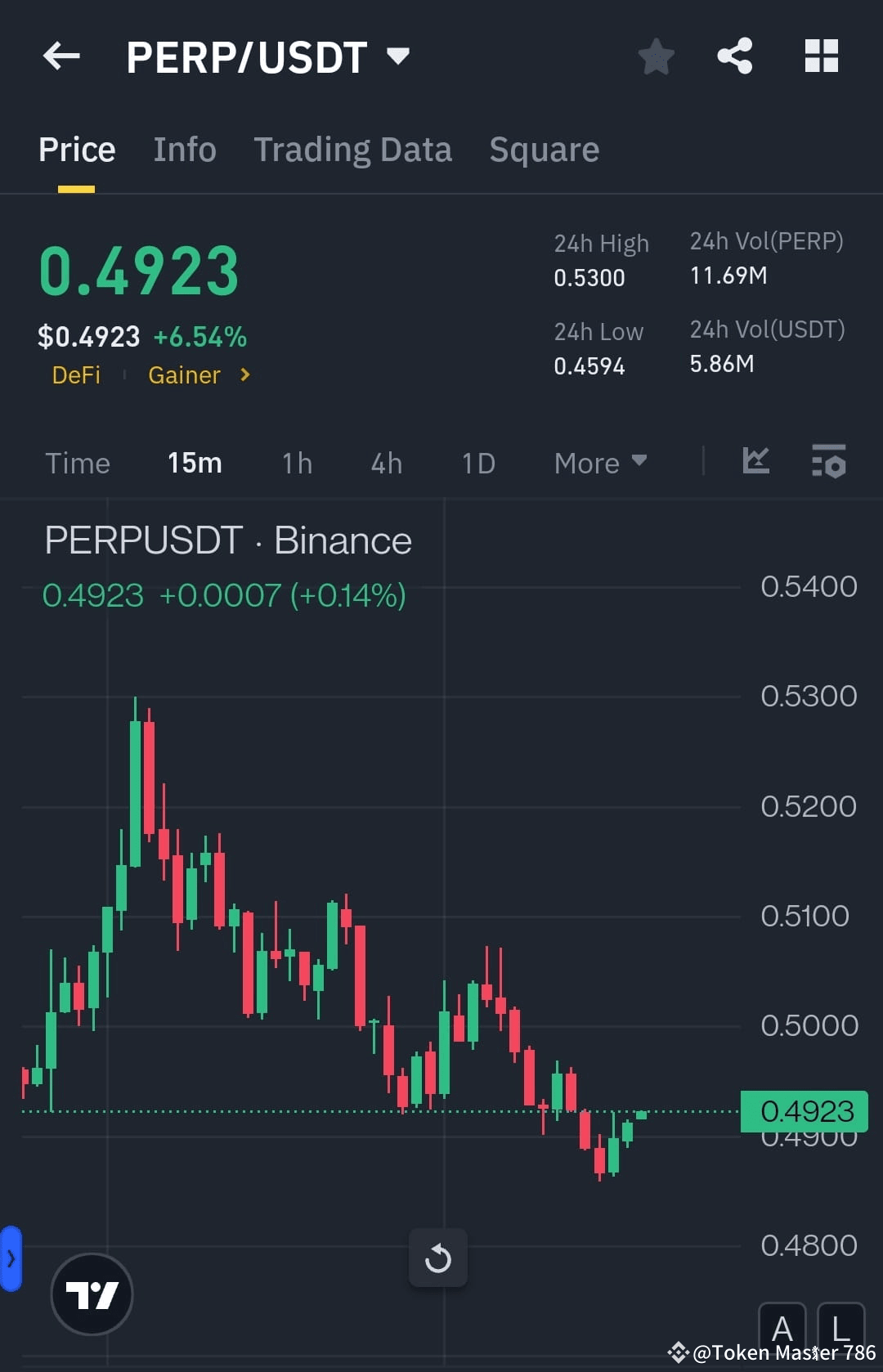Expand the left side panel handle
The image size is (883, 1372).
(10, 1259)
